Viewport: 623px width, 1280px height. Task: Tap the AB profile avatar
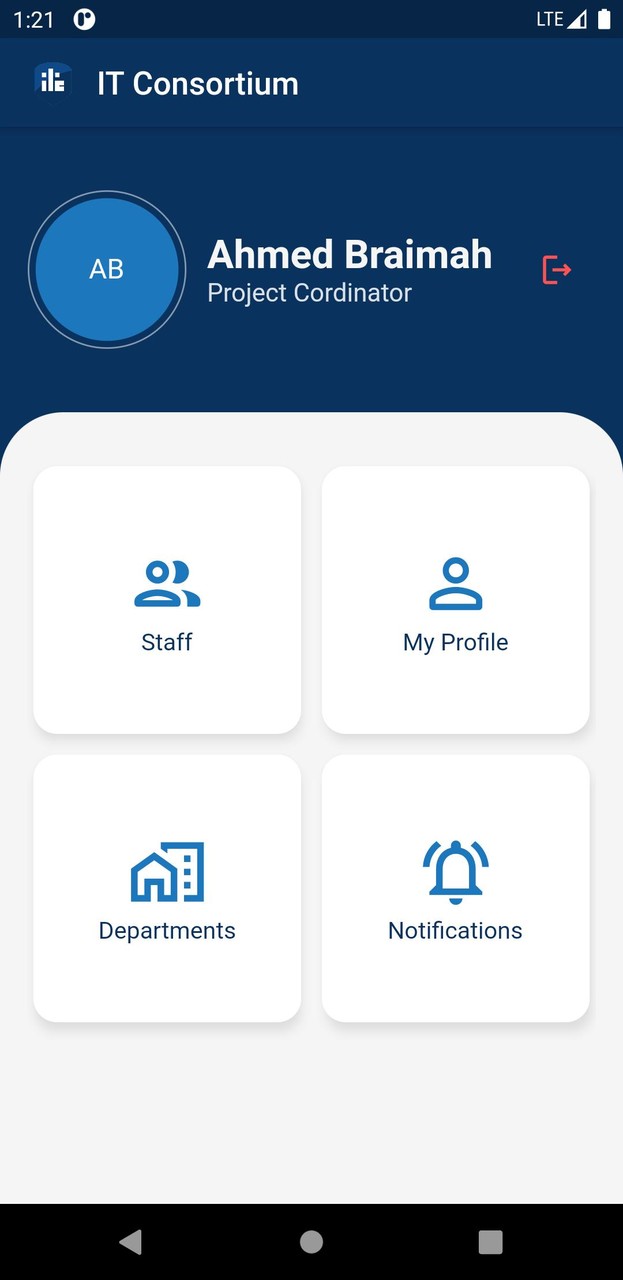point(107,269)
